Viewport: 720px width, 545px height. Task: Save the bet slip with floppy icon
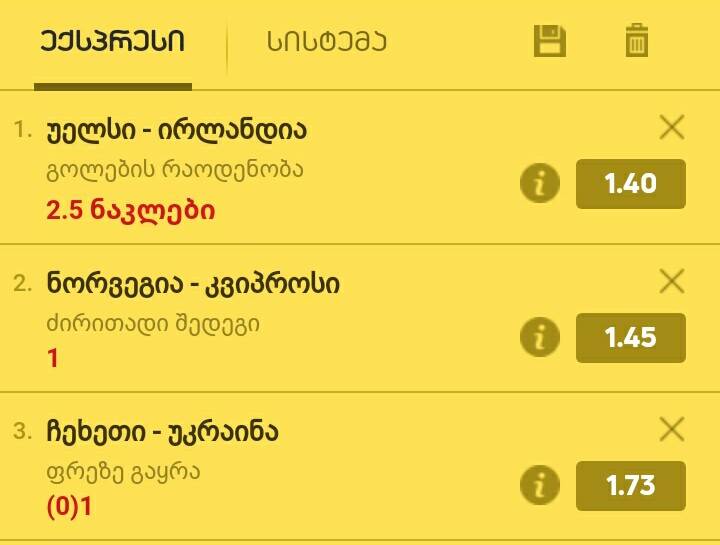550,42
